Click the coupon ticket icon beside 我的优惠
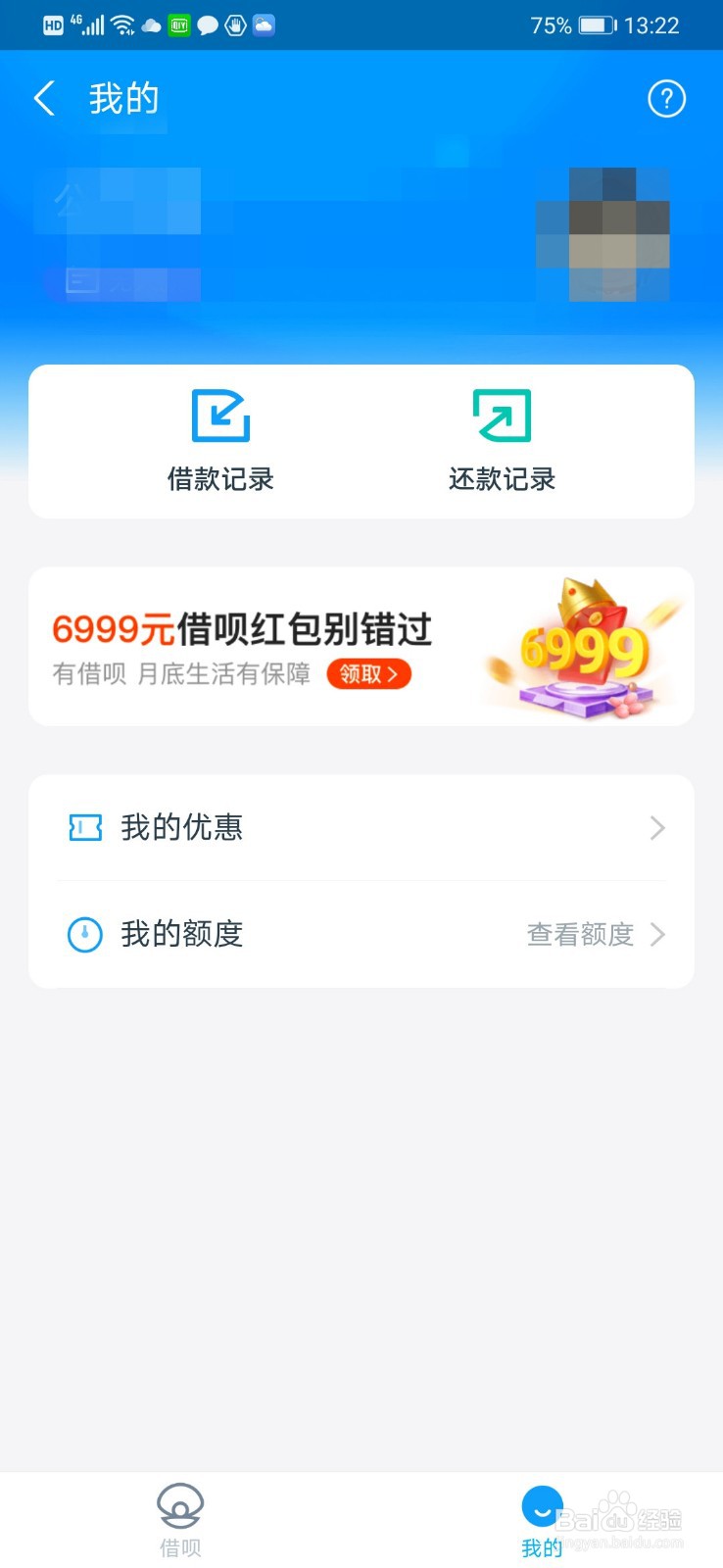This screenshot has width=723, height=1568. point(85,827)
